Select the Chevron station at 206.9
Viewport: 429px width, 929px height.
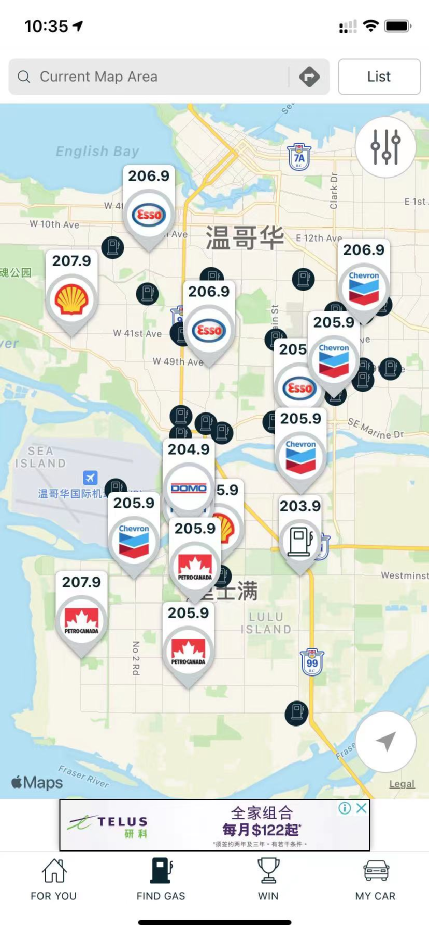364,282
